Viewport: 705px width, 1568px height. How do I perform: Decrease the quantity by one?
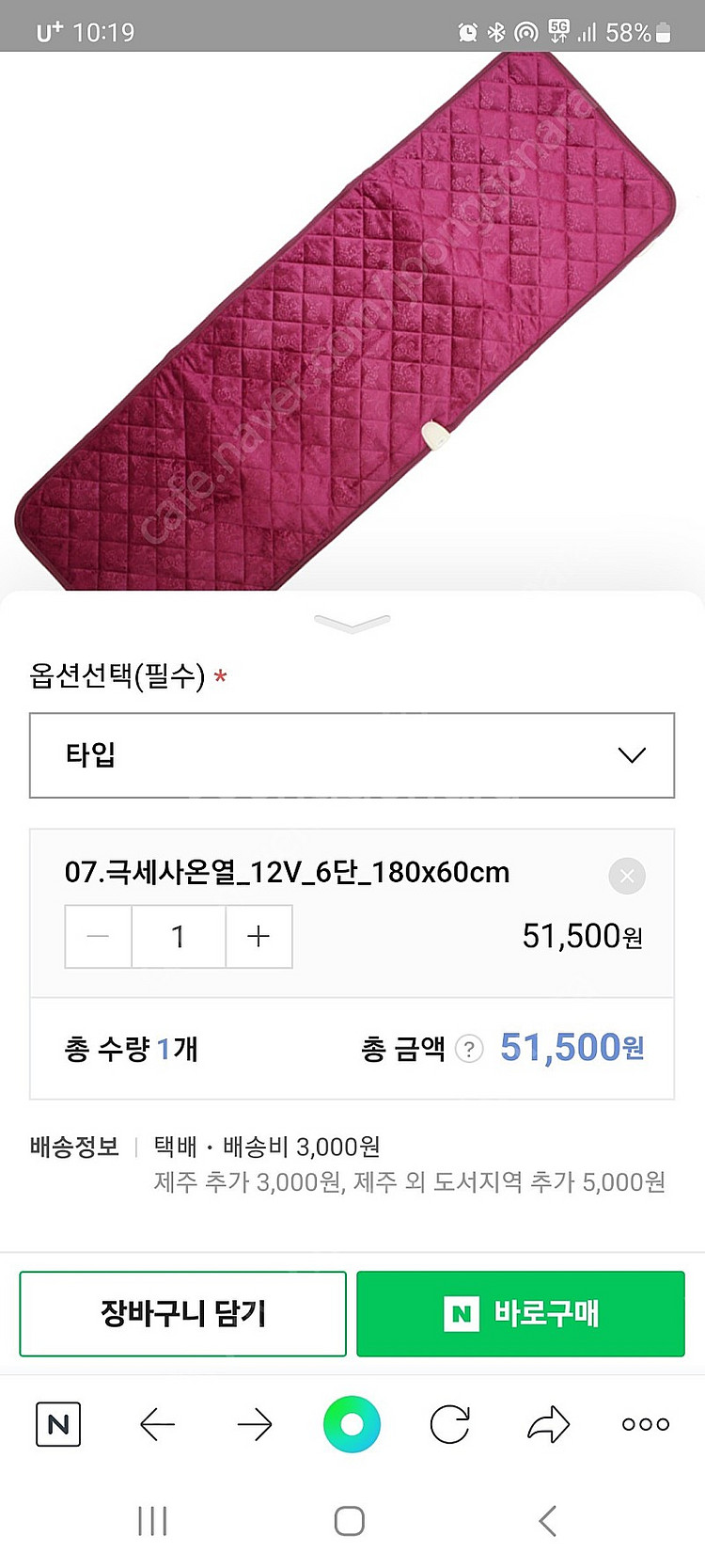coord(99,937)
